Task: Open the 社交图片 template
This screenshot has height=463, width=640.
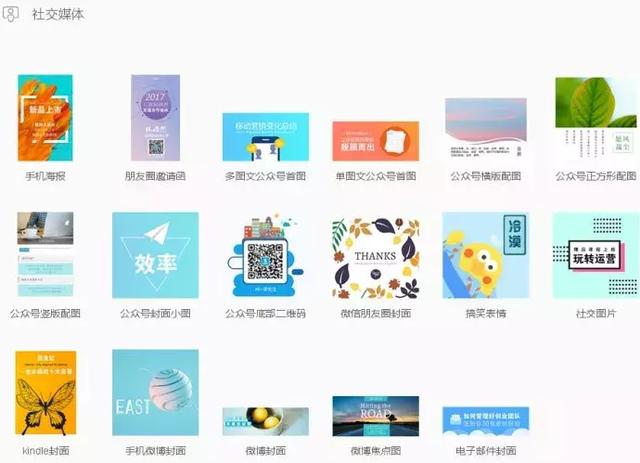Action: [597, 255]
